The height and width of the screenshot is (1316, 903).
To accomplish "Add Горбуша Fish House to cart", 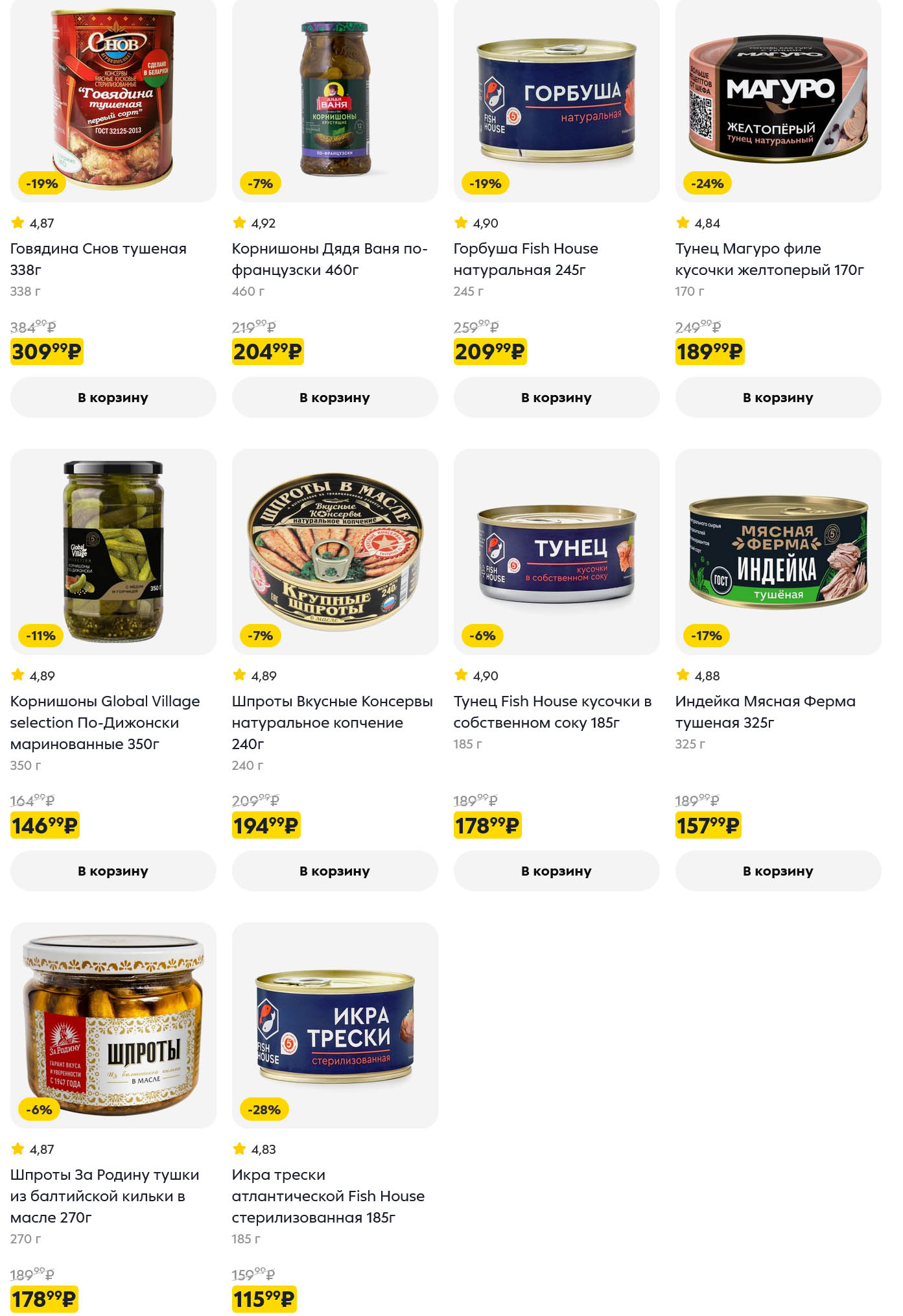I will click(x=556, y=398).
